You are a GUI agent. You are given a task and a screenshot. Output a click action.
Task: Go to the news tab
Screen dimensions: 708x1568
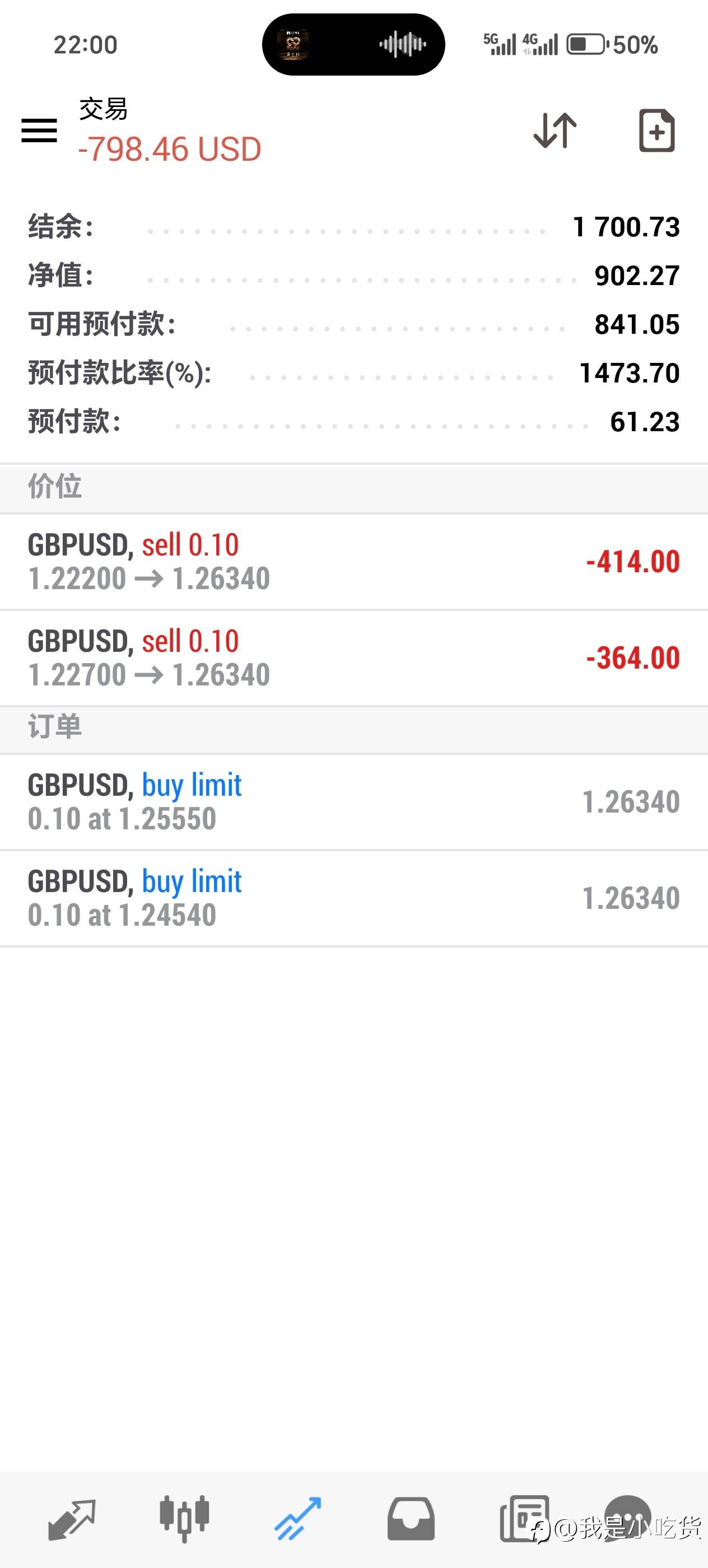[524, 1519]
